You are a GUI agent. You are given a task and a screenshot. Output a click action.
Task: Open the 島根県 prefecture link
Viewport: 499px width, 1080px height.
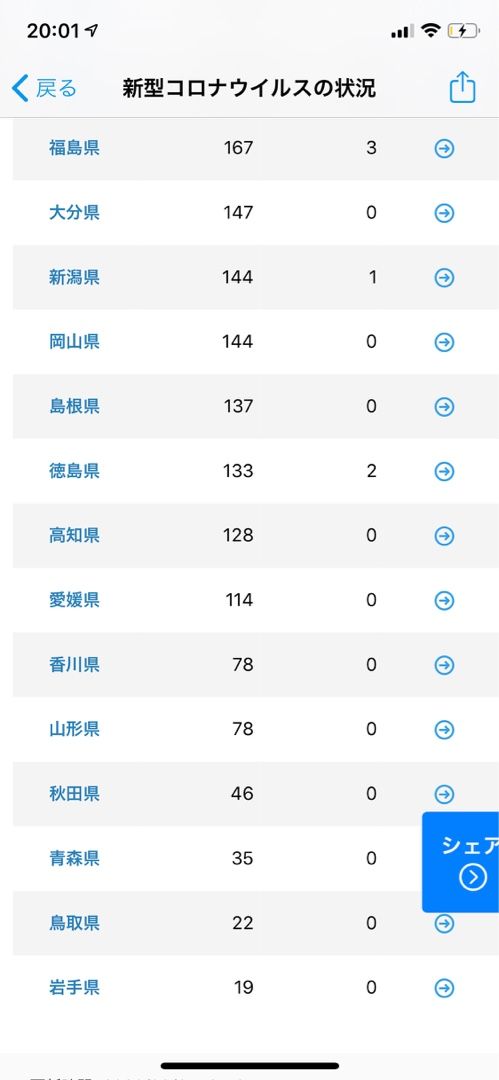click(74, 406)
